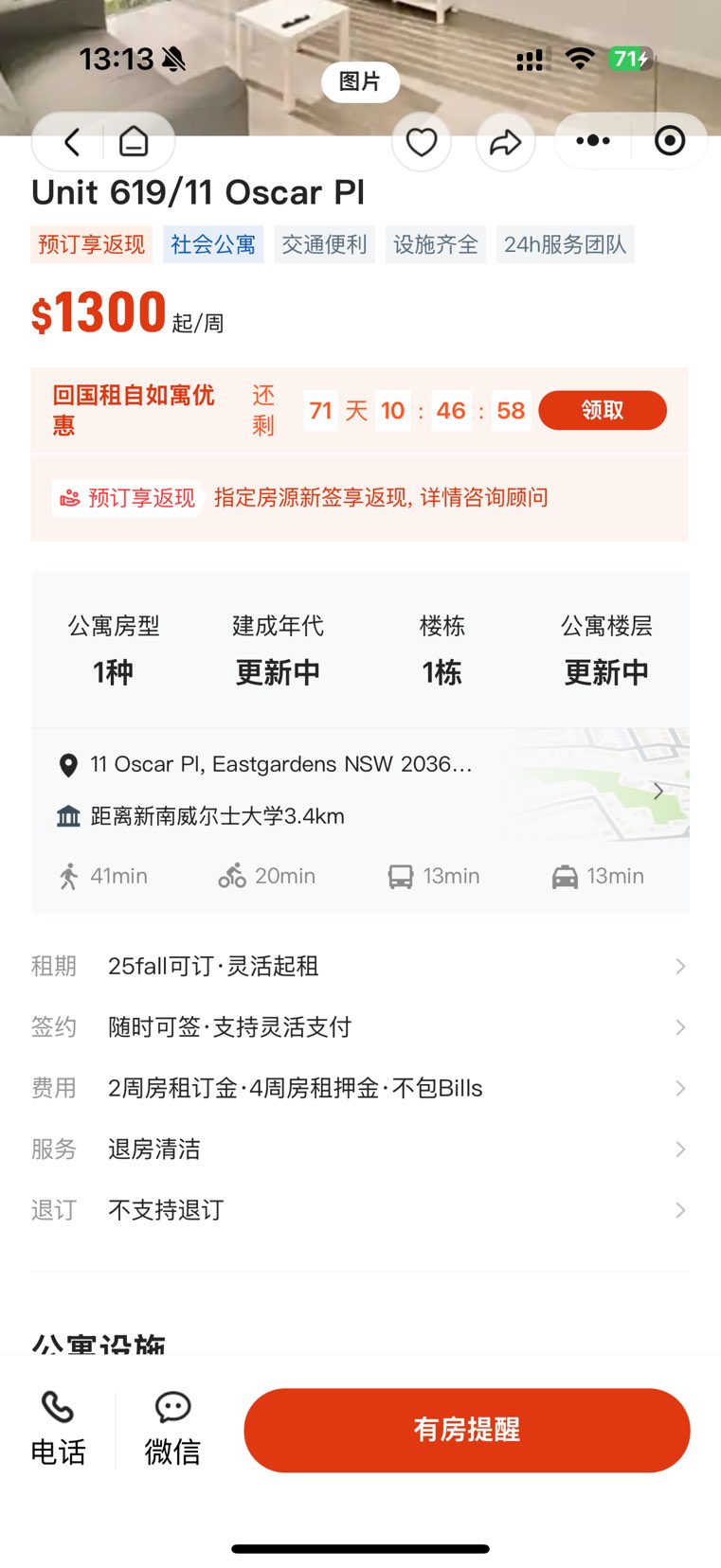Go back to the previous page

pyautogui.click(x=72, y=142)
